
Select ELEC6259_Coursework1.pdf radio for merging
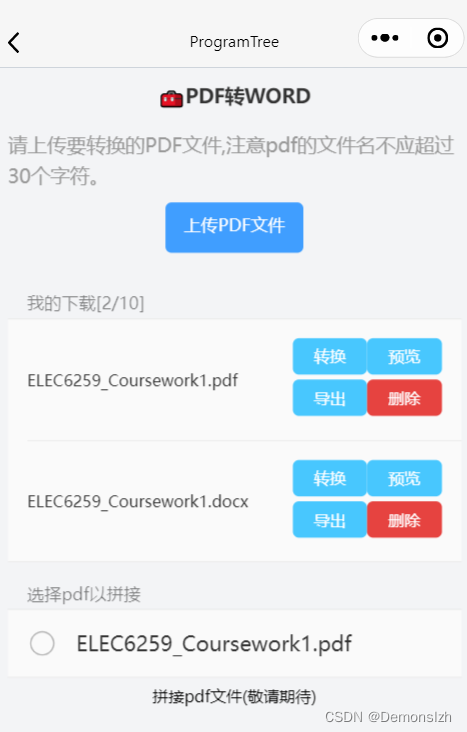point(42,643)
